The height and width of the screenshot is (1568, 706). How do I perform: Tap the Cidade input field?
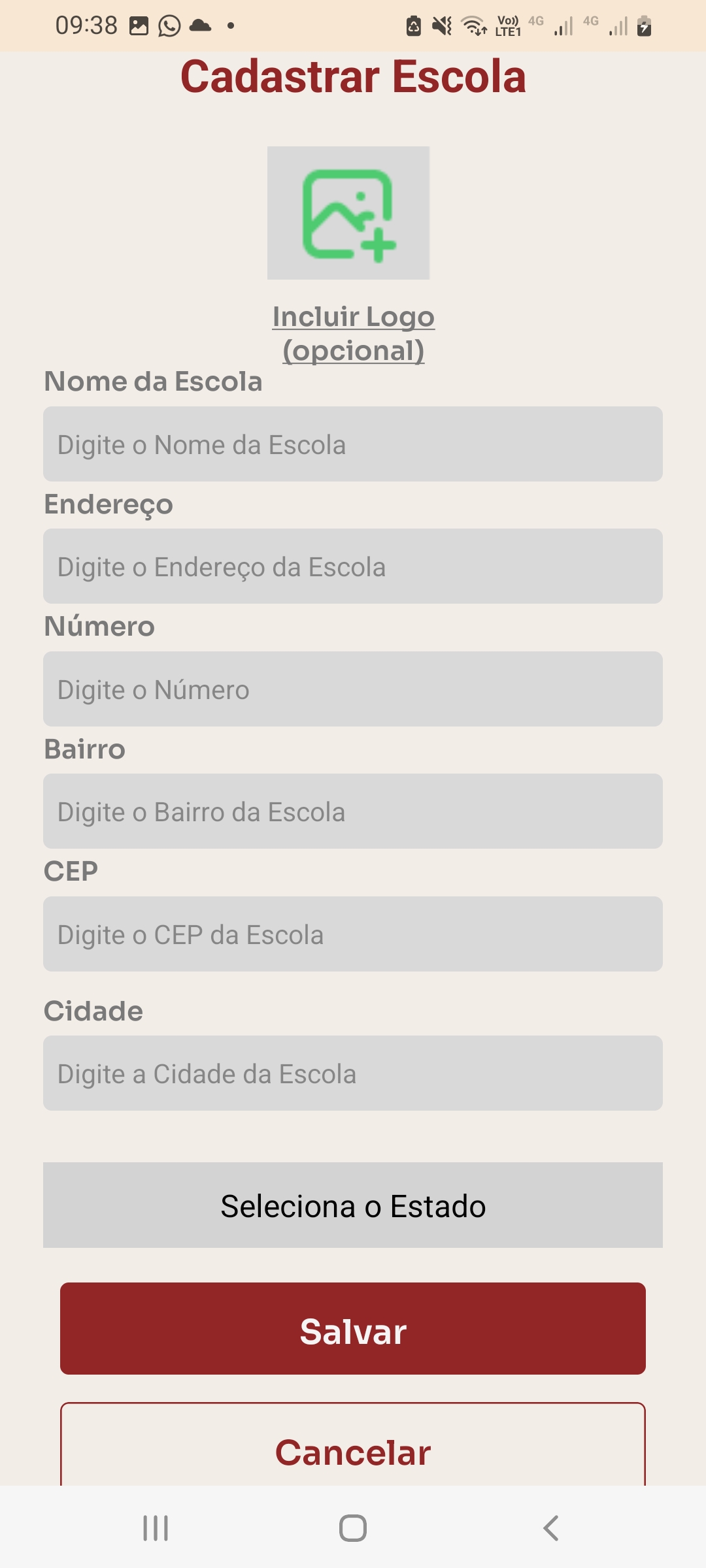353,1073
